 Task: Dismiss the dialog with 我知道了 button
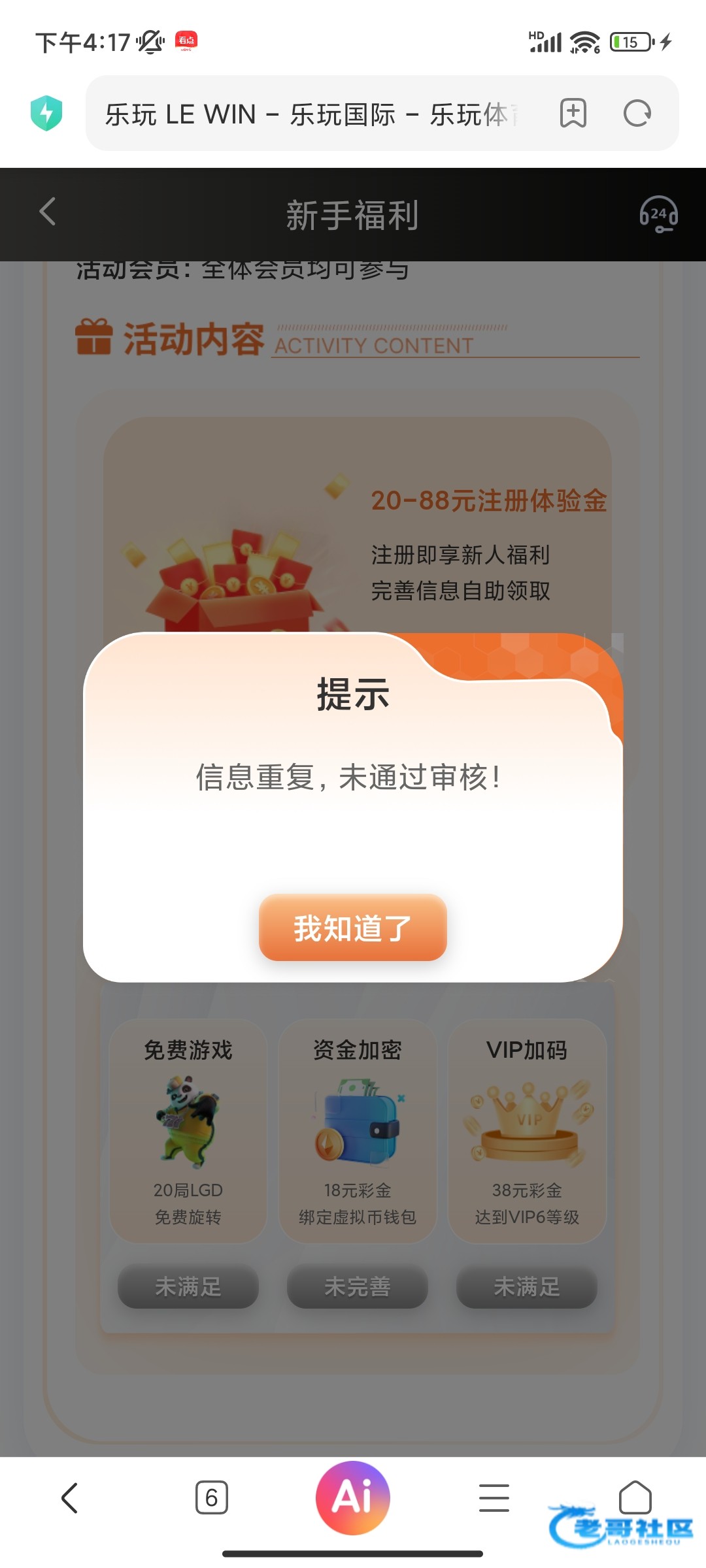pos(353,928)
